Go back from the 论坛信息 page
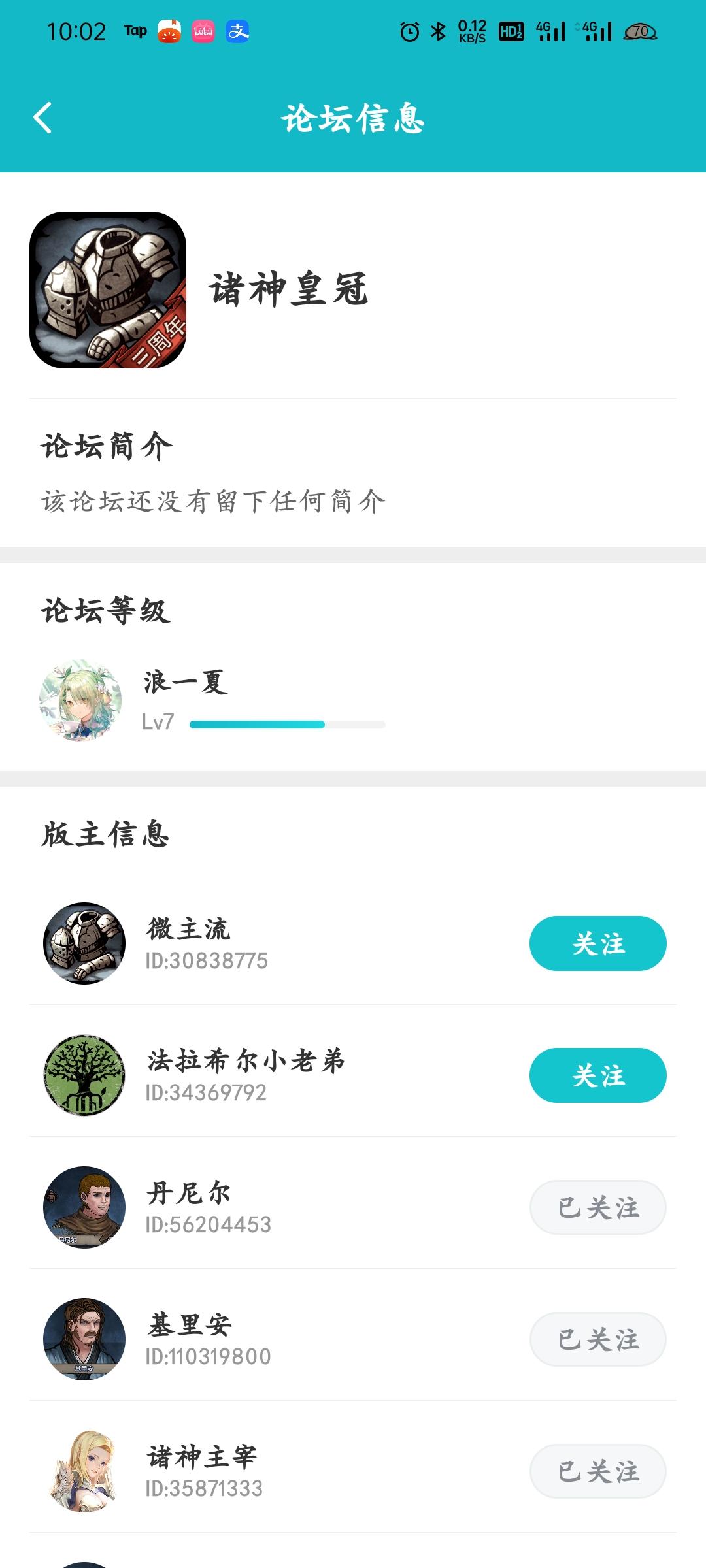The width and height of the screenshot is (706, 1568). 43,118
